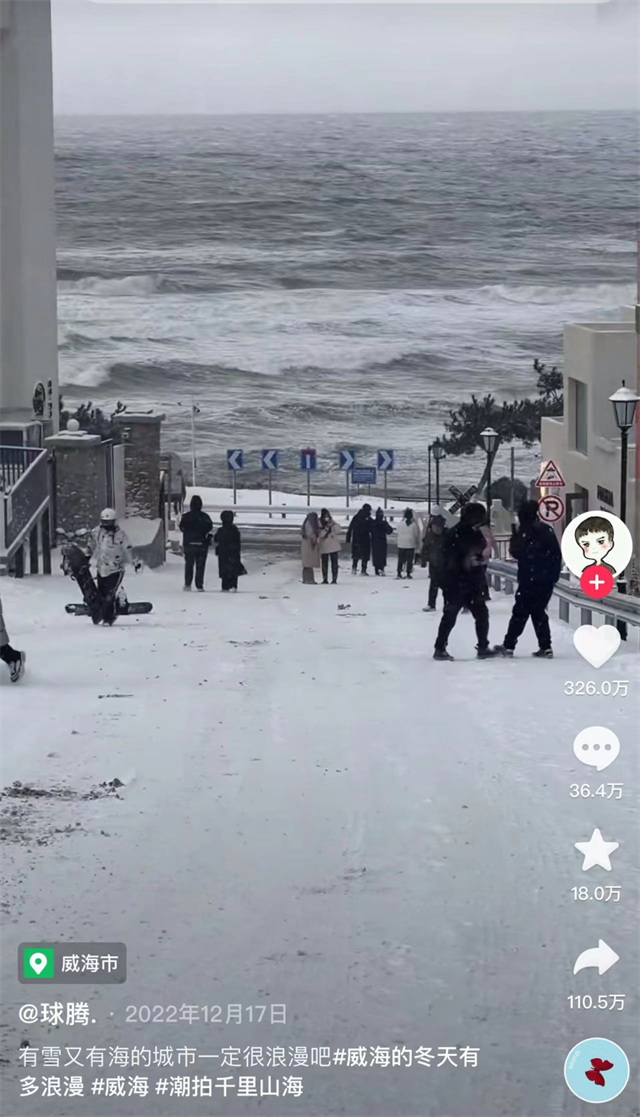The width and height of the screenshot is (640, 1117).
Task: Follow the creator with the red plus button
Action: [596, 582]
